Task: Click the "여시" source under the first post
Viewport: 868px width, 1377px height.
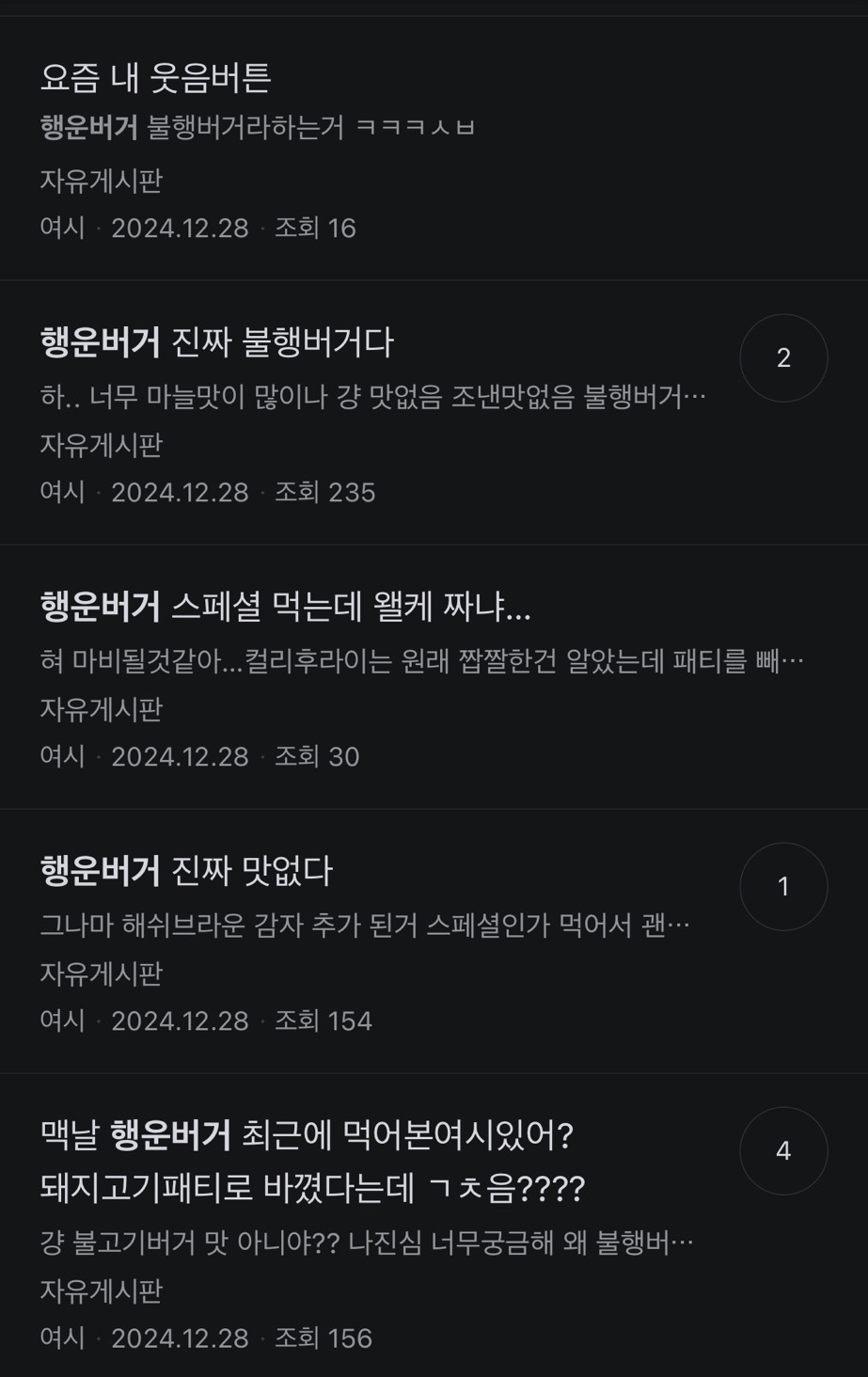Action: tap(61, 228)
